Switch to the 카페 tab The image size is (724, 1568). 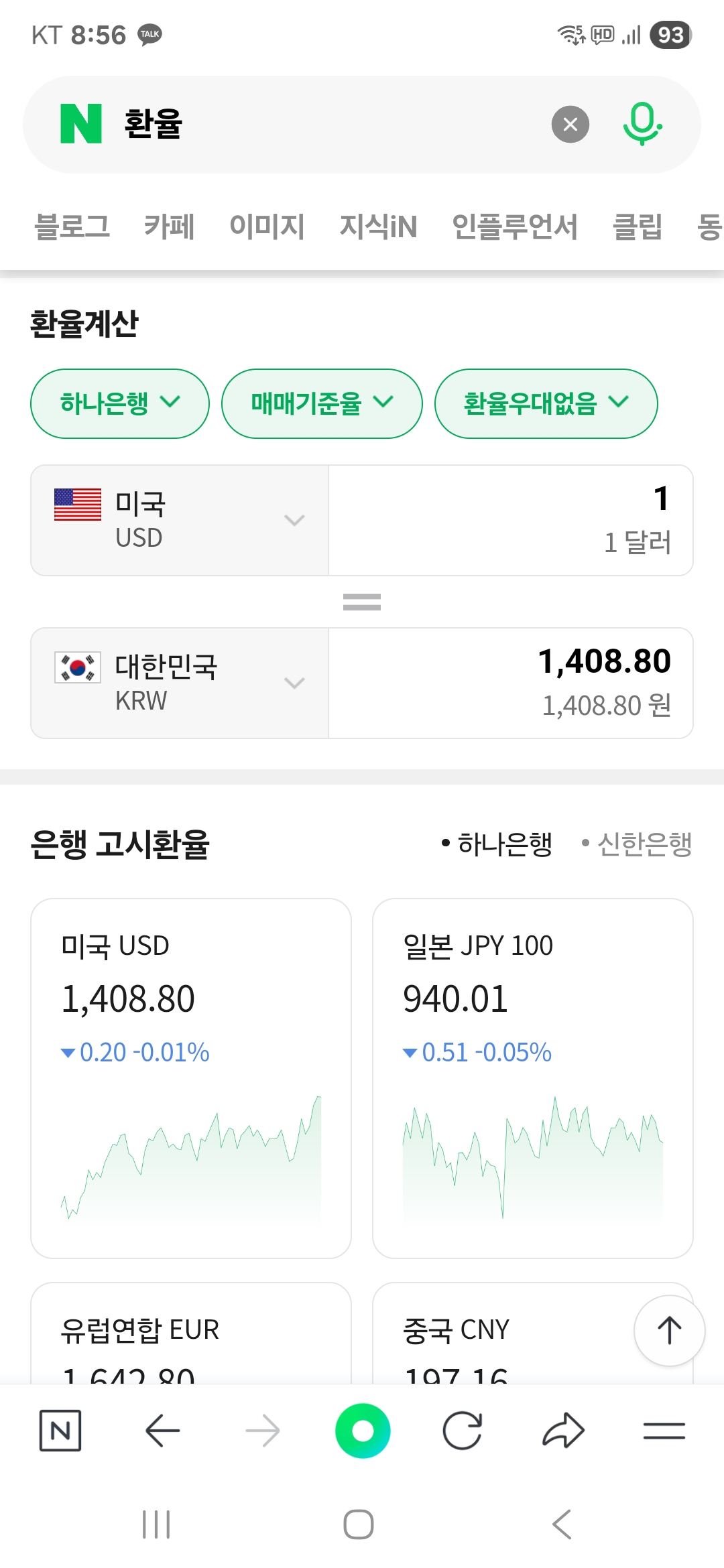(169, 226)
